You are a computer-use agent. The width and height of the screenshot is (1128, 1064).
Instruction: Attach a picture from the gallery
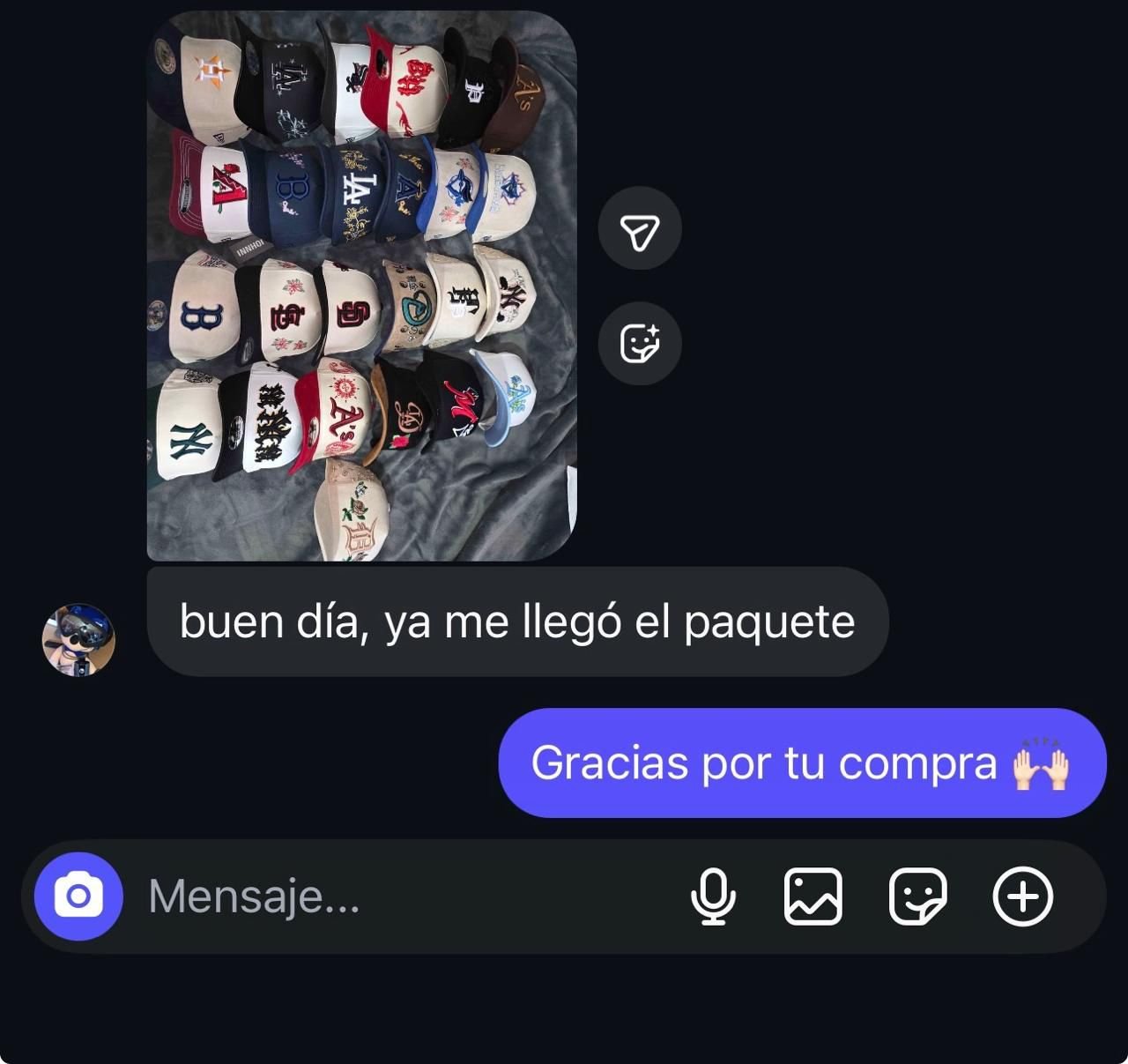click(813, 897)
